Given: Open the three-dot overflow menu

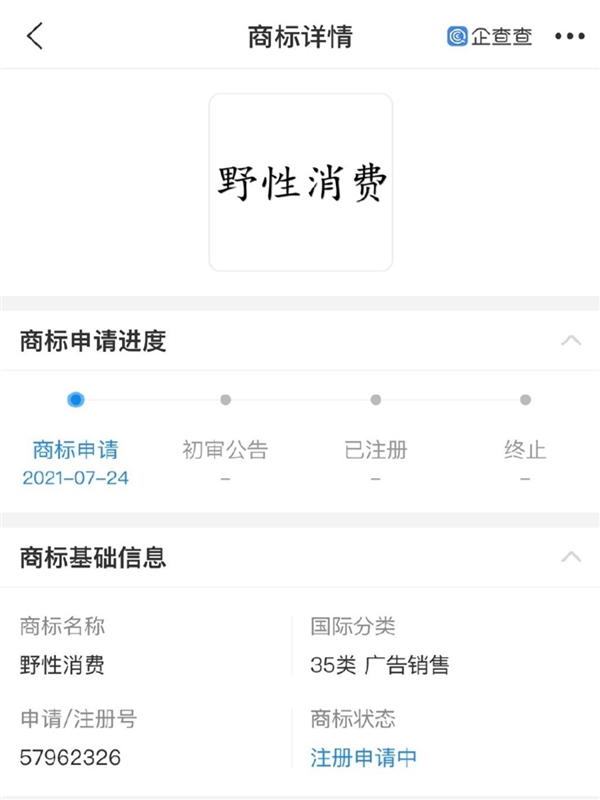Looking at the screenshot, I should coord(569,37).
